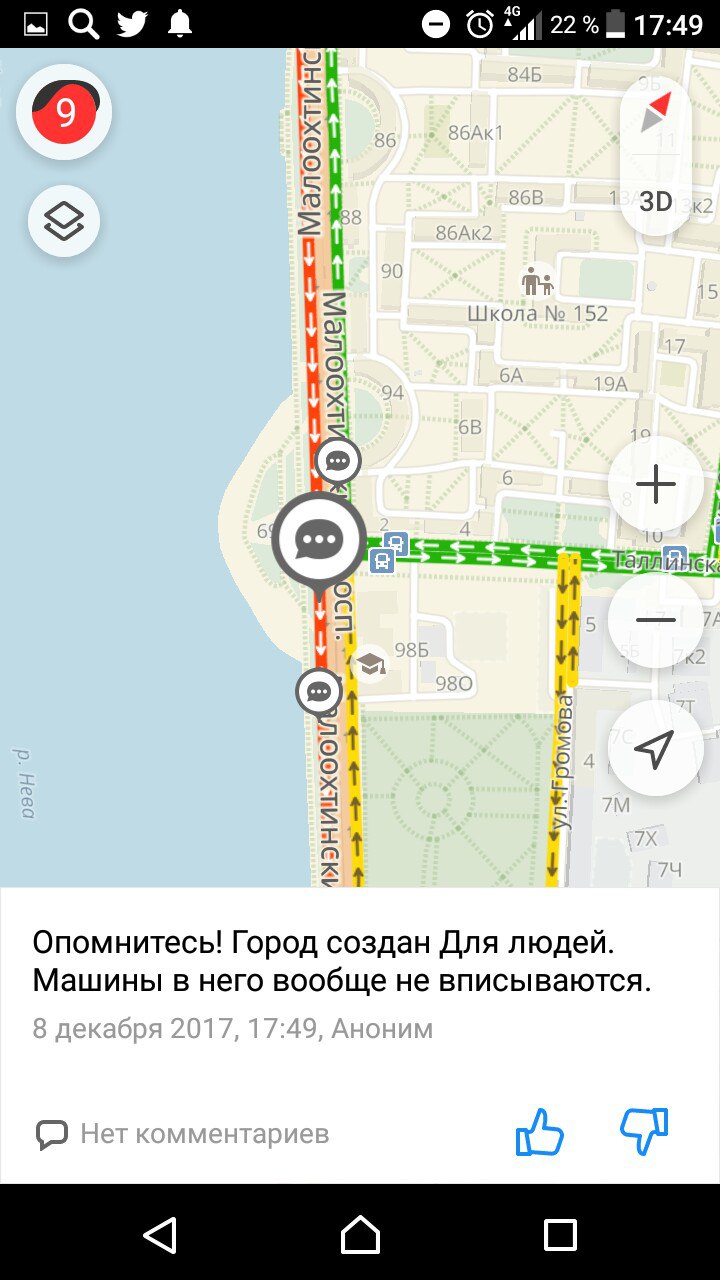This screenshot has width=720, height=1280.
Task: Center map on my location
Action: tap(655, 748)
